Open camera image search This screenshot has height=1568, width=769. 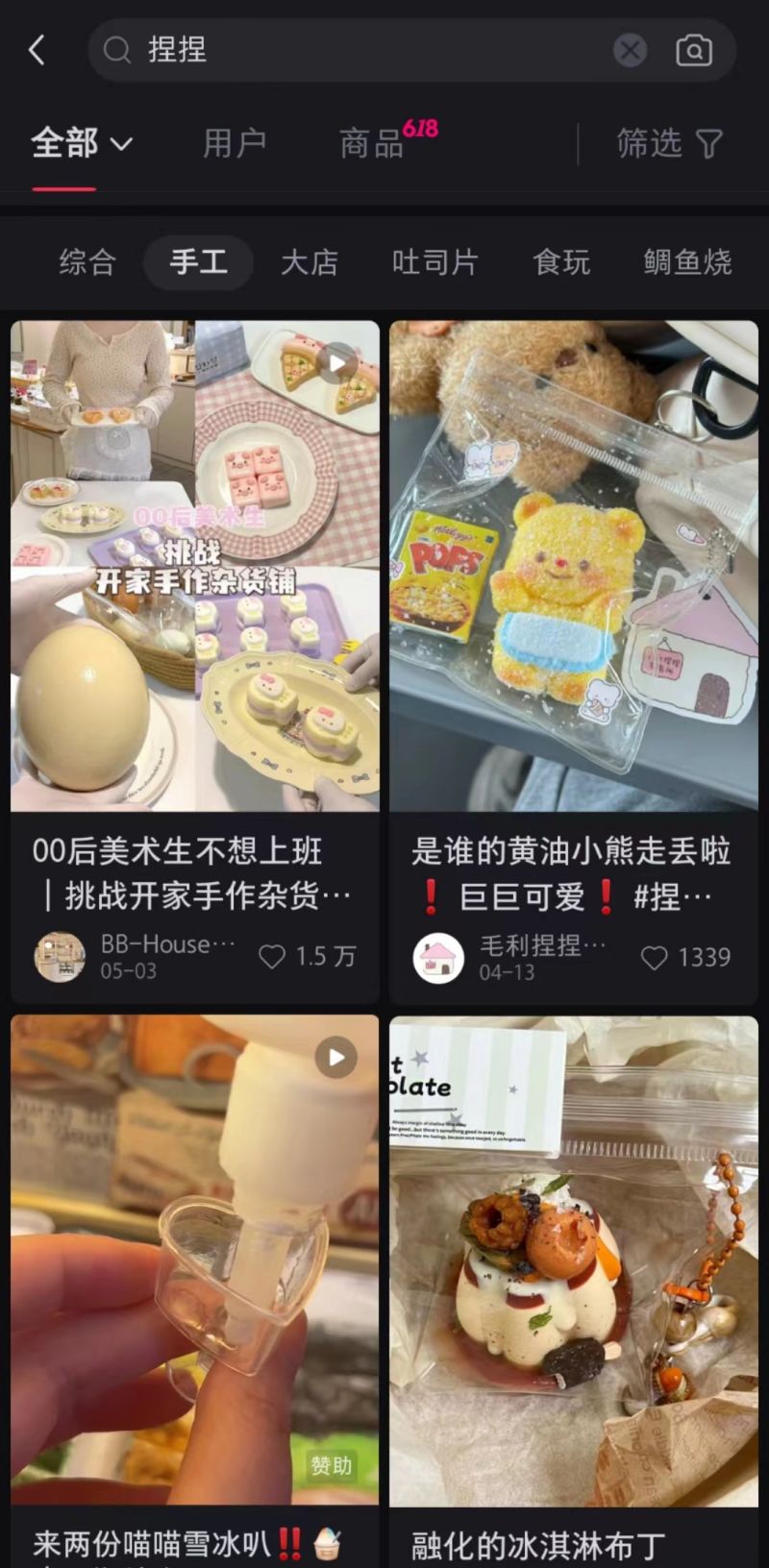693,50
